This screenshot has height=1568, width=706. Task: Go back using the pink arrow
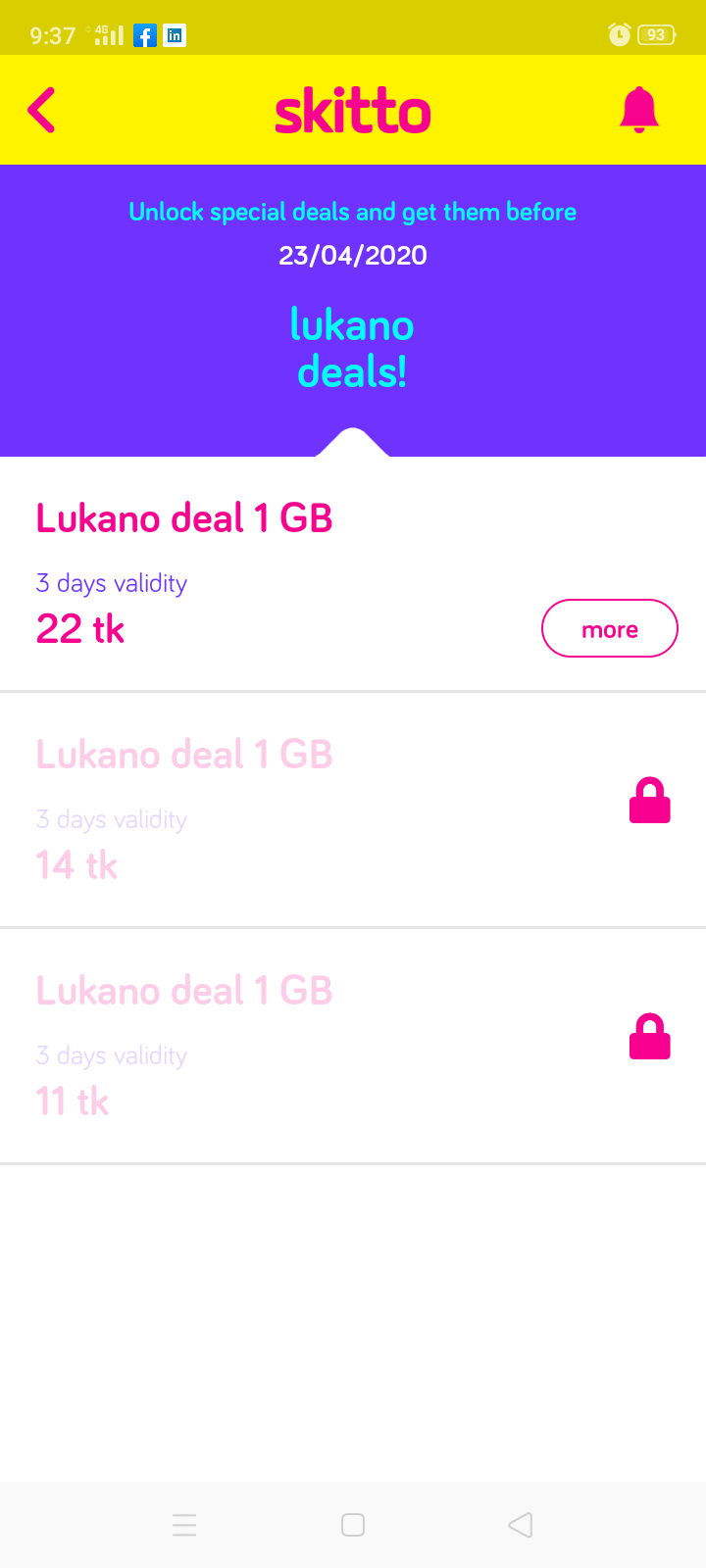pyautogui.click(x=41, y=110)
